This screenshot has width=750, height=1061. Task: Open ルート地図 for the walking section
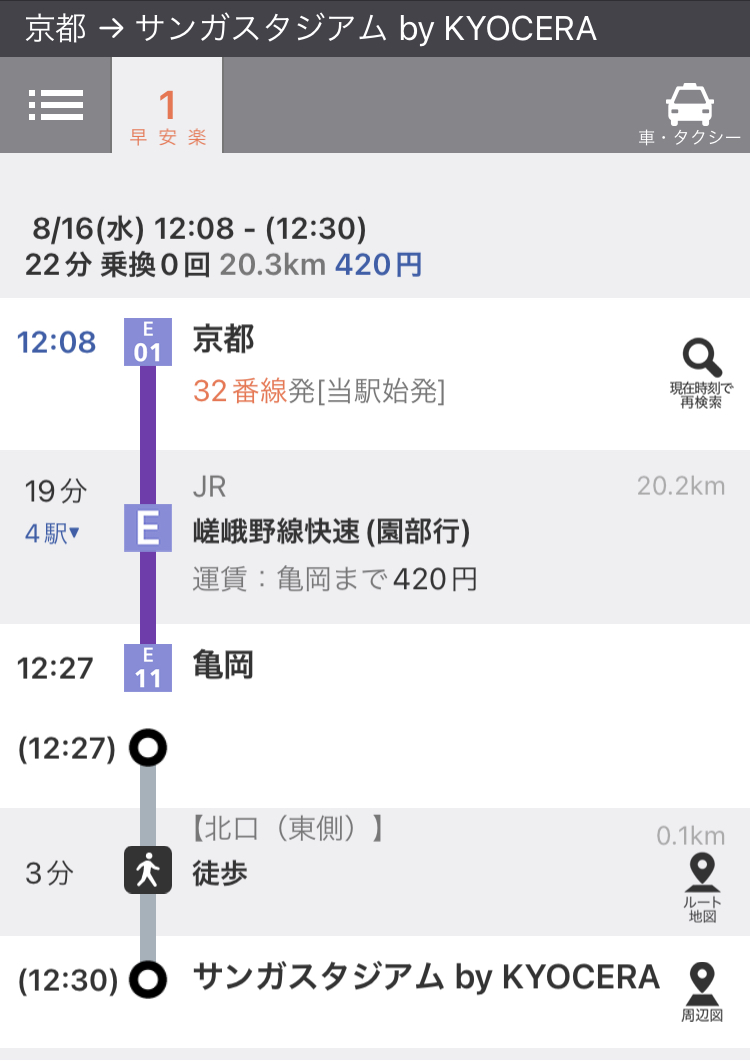pyautogui.click(x=702, y=887)
